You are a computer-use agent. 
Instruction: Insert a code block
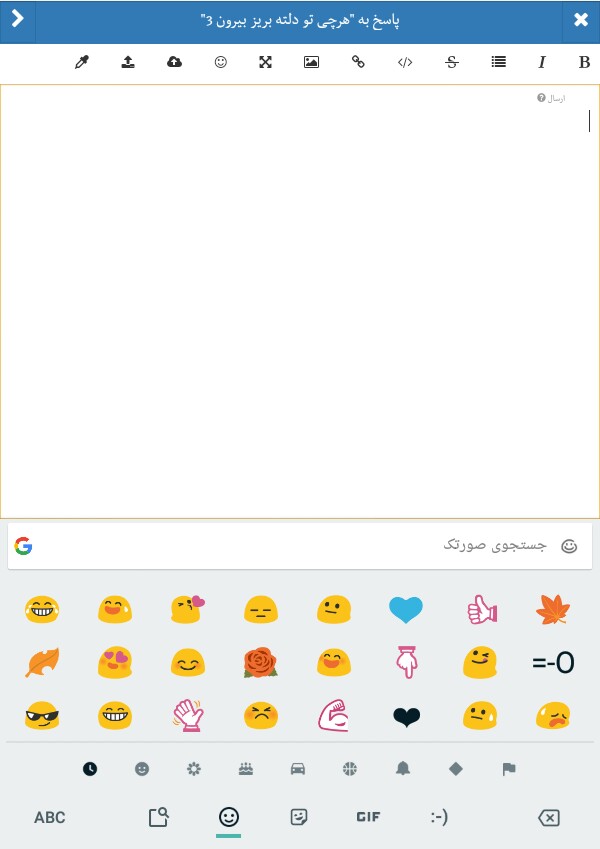tap(405, 62)
